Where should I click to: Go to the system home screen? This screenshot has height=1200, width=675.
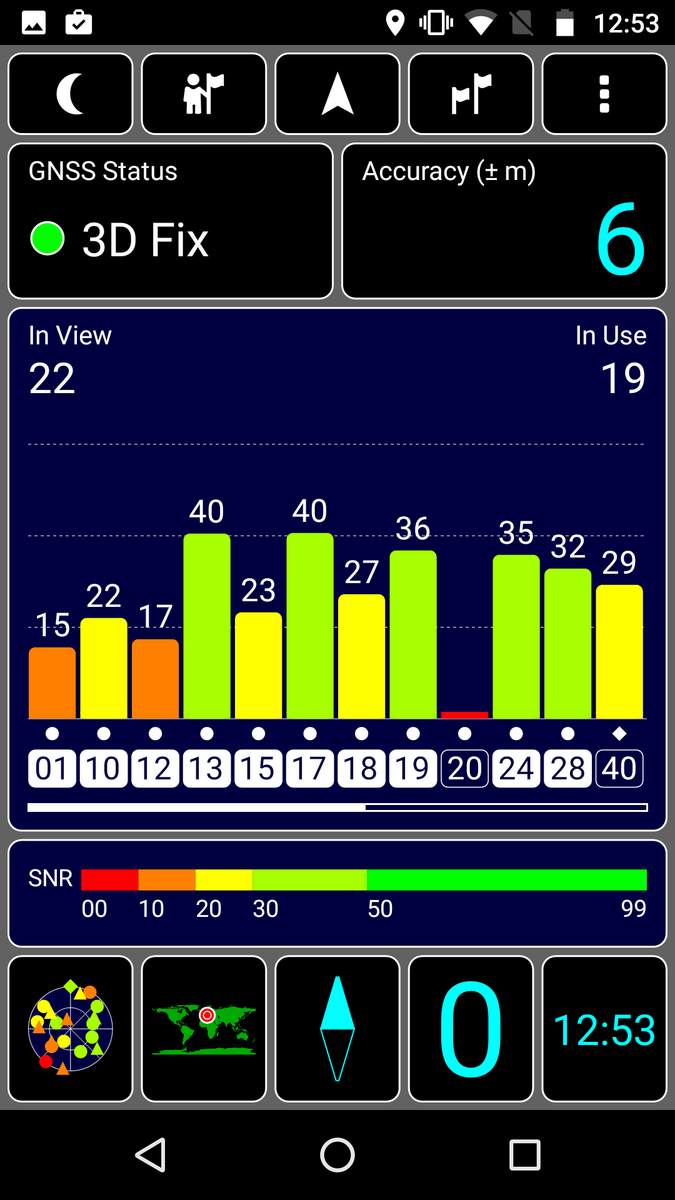[338, 1155]
